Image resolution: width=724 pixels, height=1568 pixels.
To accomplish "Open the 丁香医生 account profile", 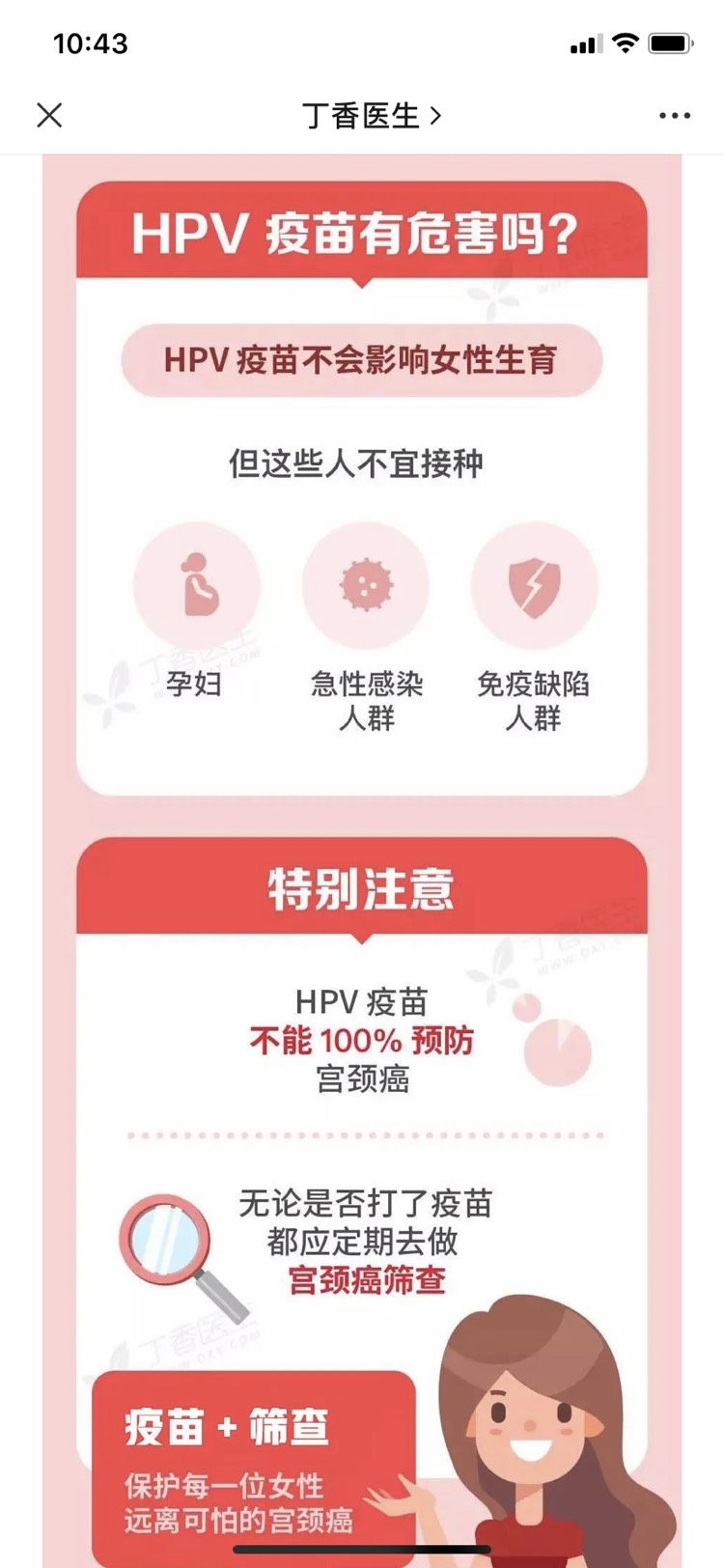I will tap(371, 116).
